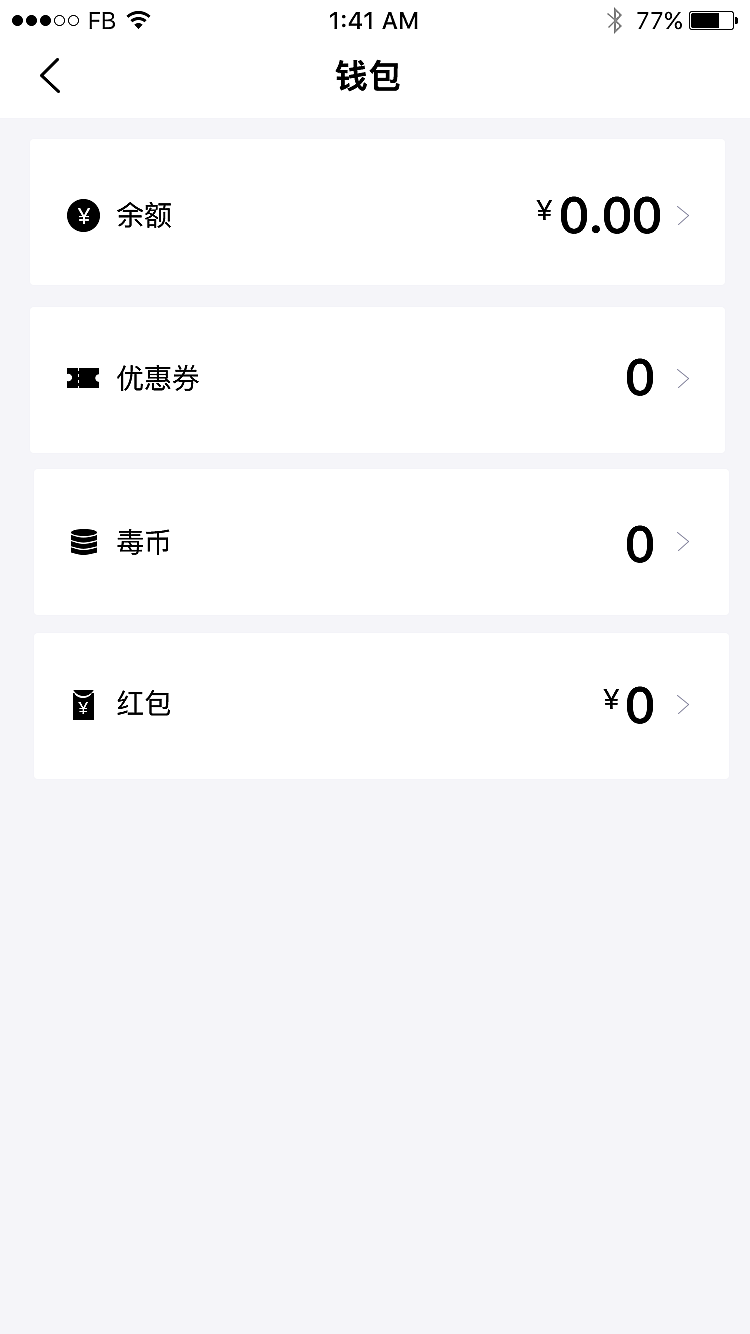This screenshot has width=750, height=1334.
Task: Click the coin stack icon beside 毒币
Action: tap(83, 541)
